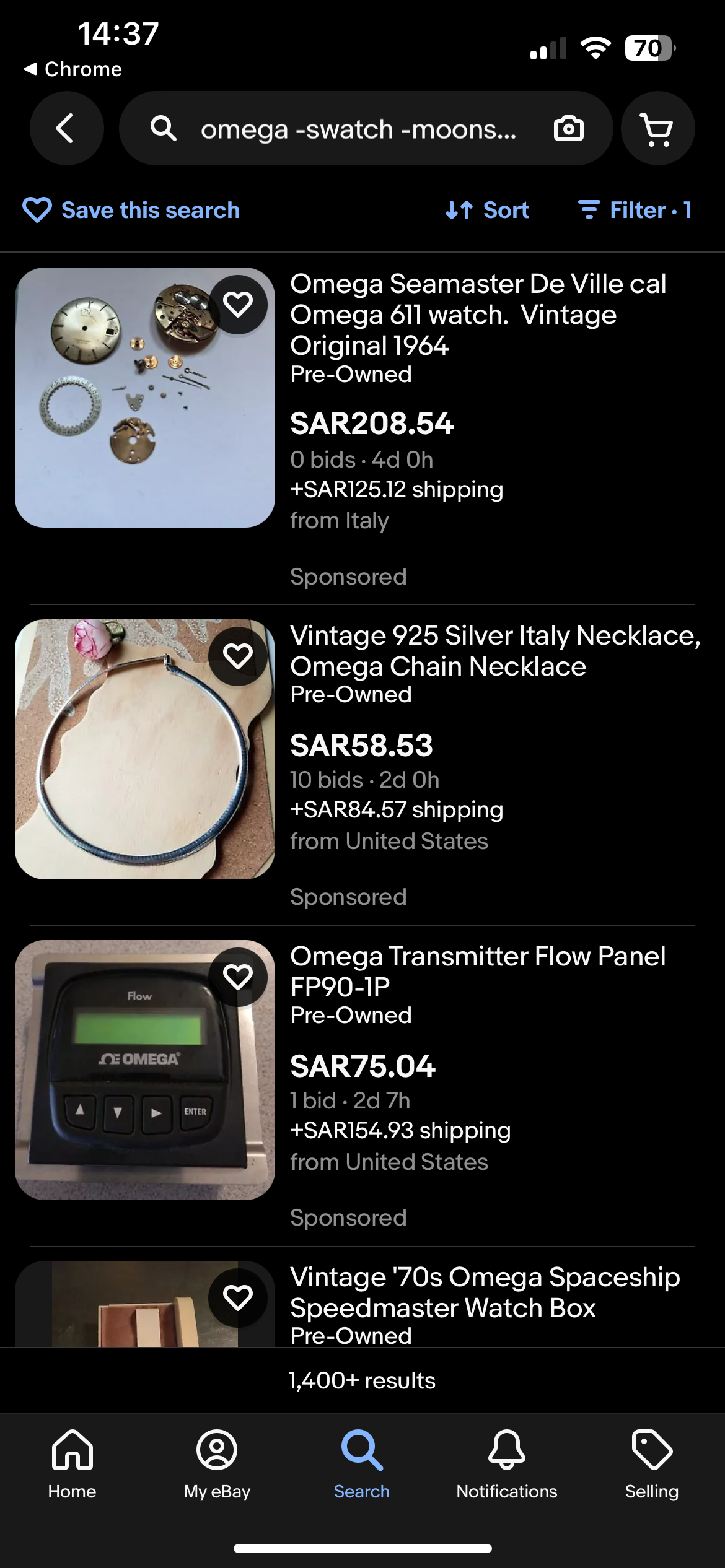
Task: Select the Search tab
Action: [362, 1464]
